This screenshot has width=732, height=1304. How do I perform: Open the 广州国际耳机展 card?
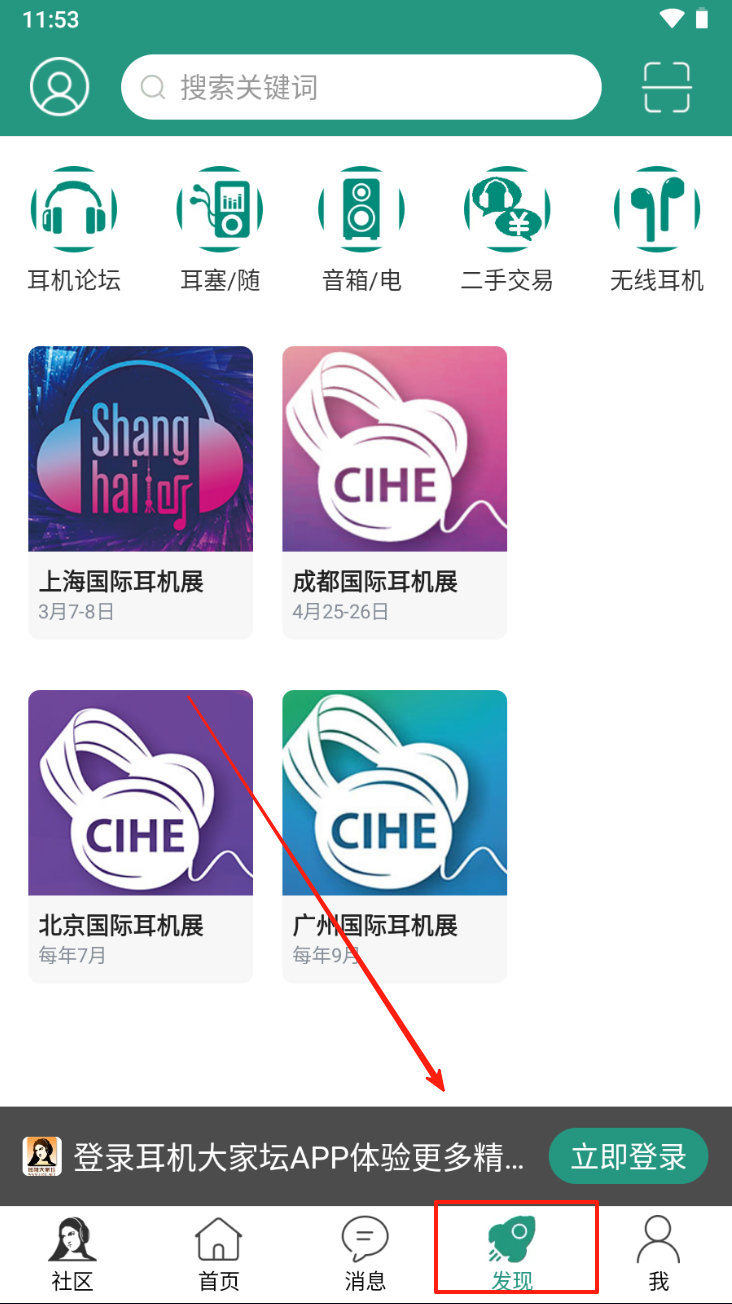[x=394, y=835]
